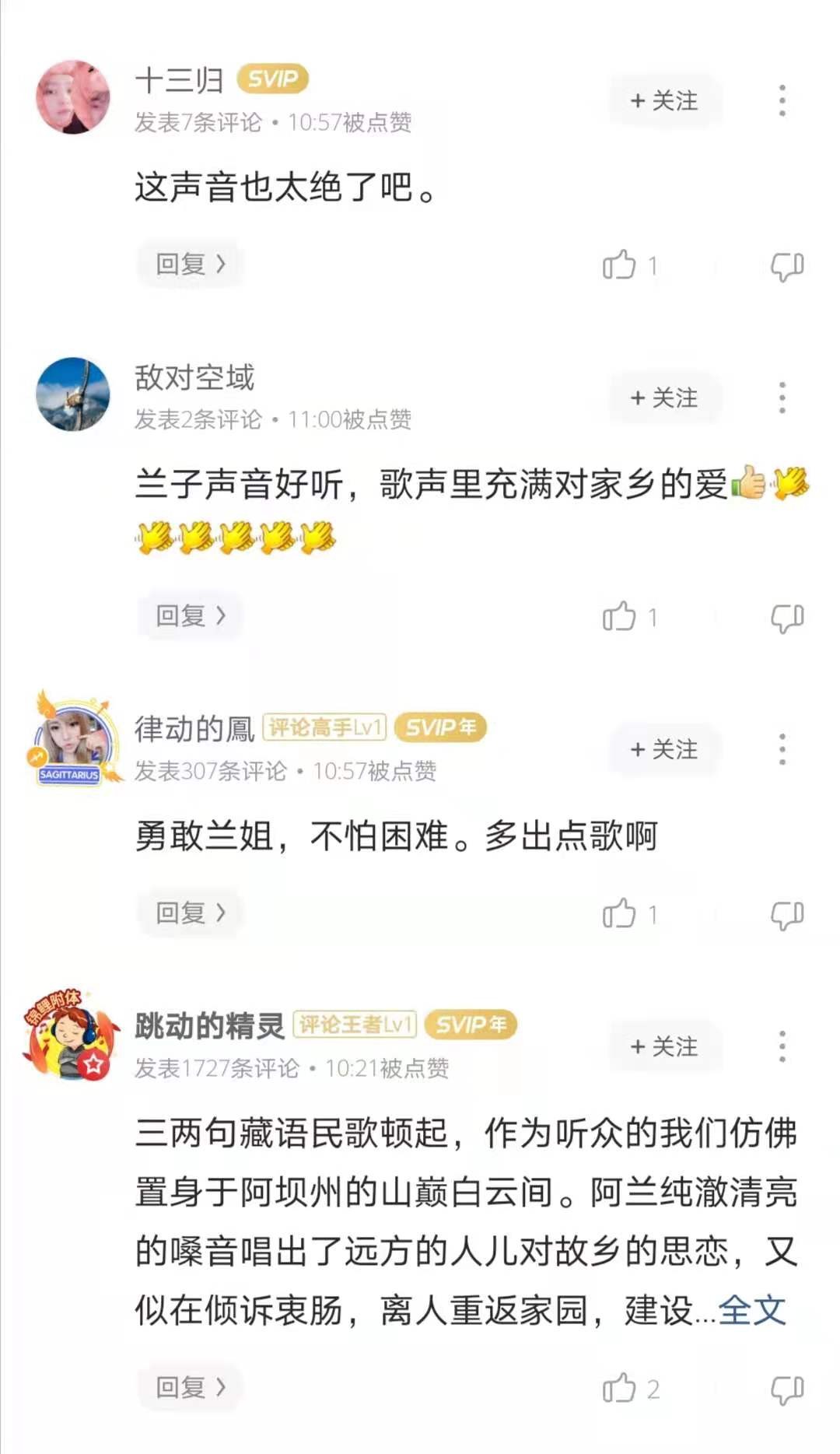The height and width of the screenshot is (1454, 840).
Task: Click the SVIP badge next to 十三归
Action: pyautogui.click(x=272, y=79)
